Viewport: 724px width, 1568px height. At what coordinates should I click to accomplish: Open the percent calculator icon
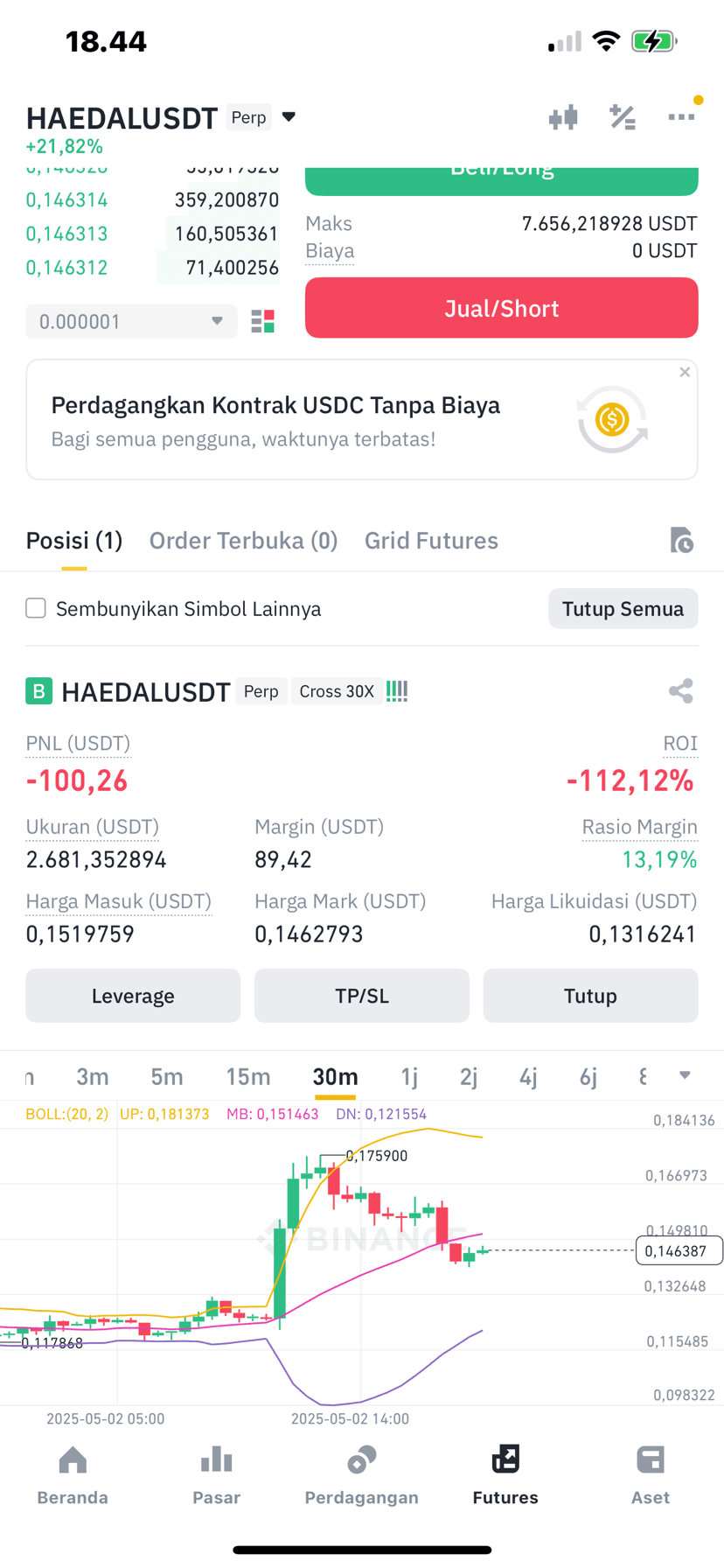[623, 117]
